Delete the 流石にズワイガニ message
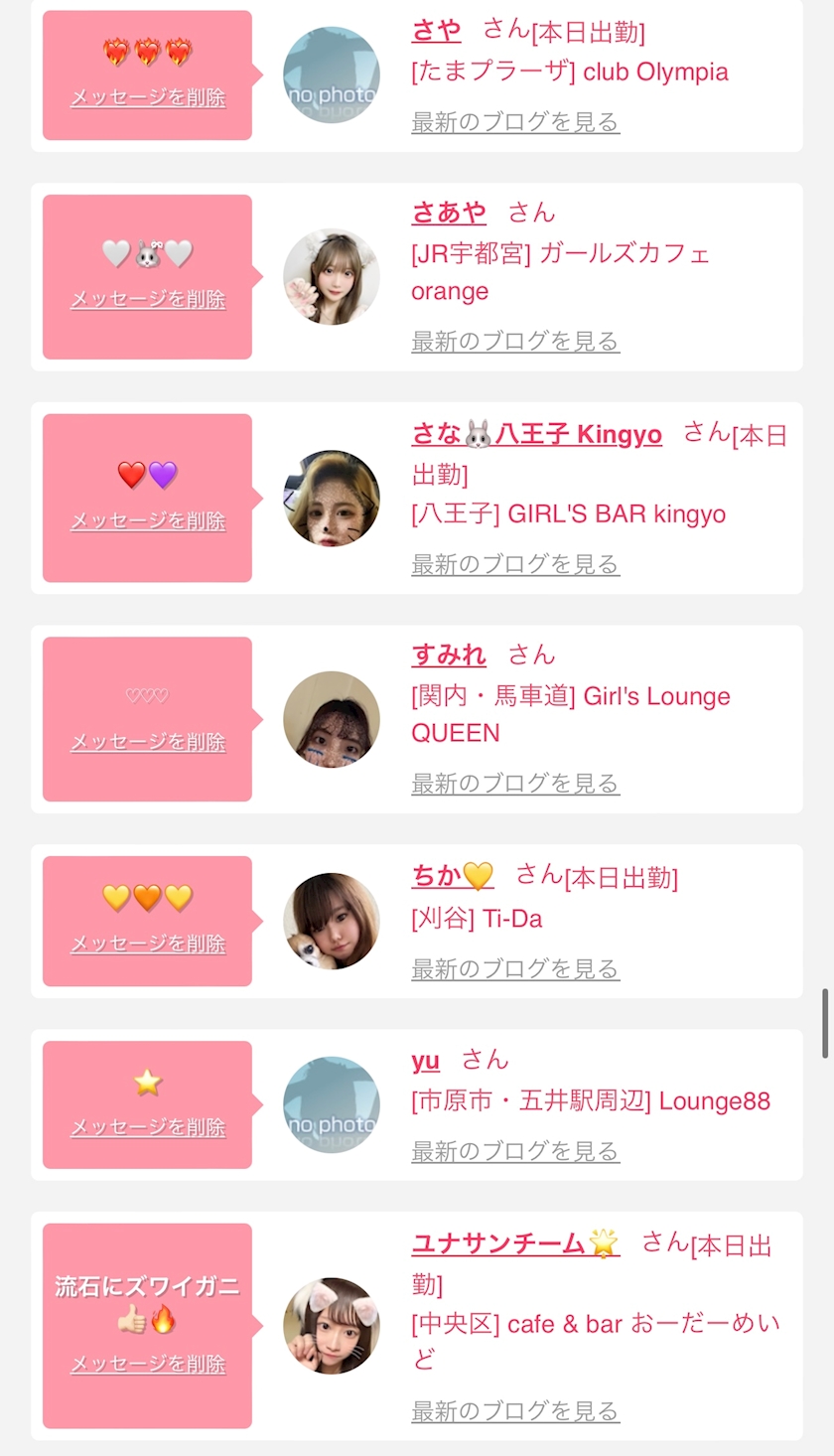This screenshot has width=834, height=1456. pyautogui.click(x=148, y=1364)
